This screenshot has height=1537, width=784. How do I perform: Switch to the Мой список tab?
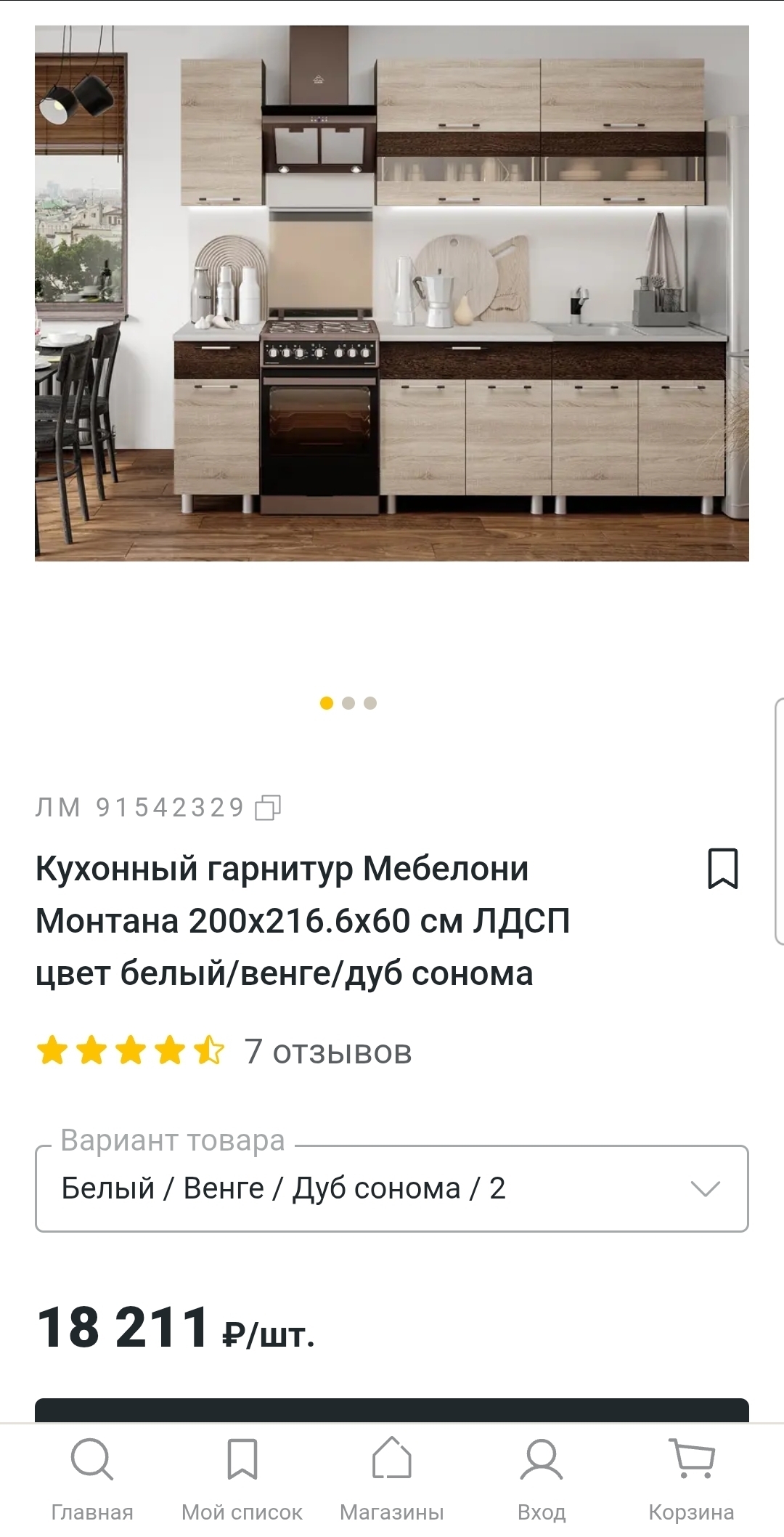coord(242,1472)
